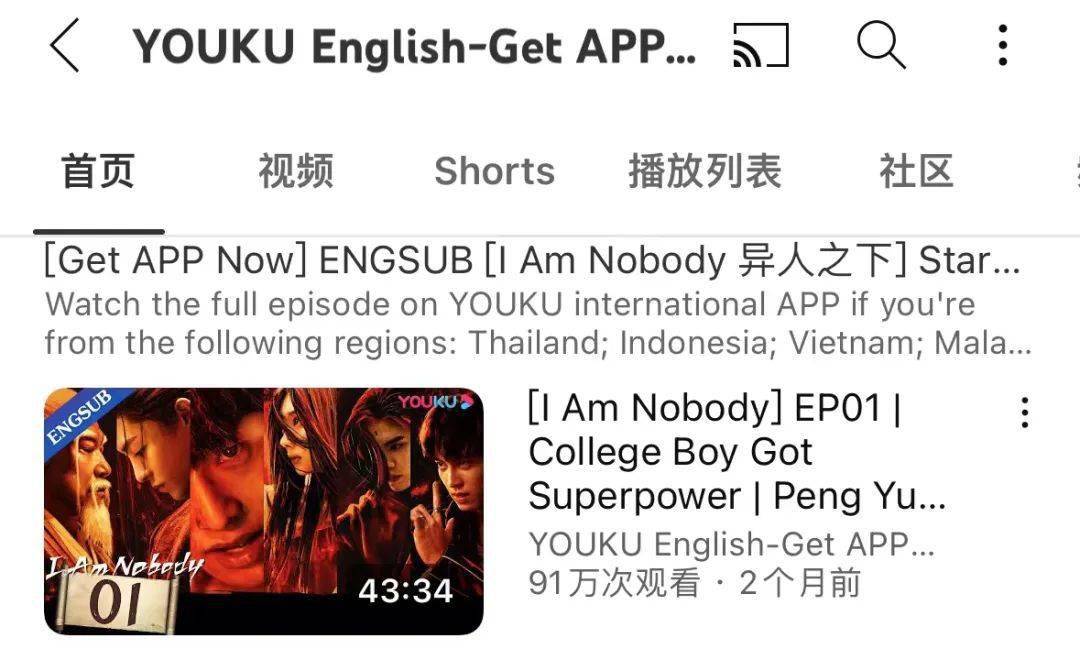Open channel search
The image size is (1080, 660).
(881, 46)
